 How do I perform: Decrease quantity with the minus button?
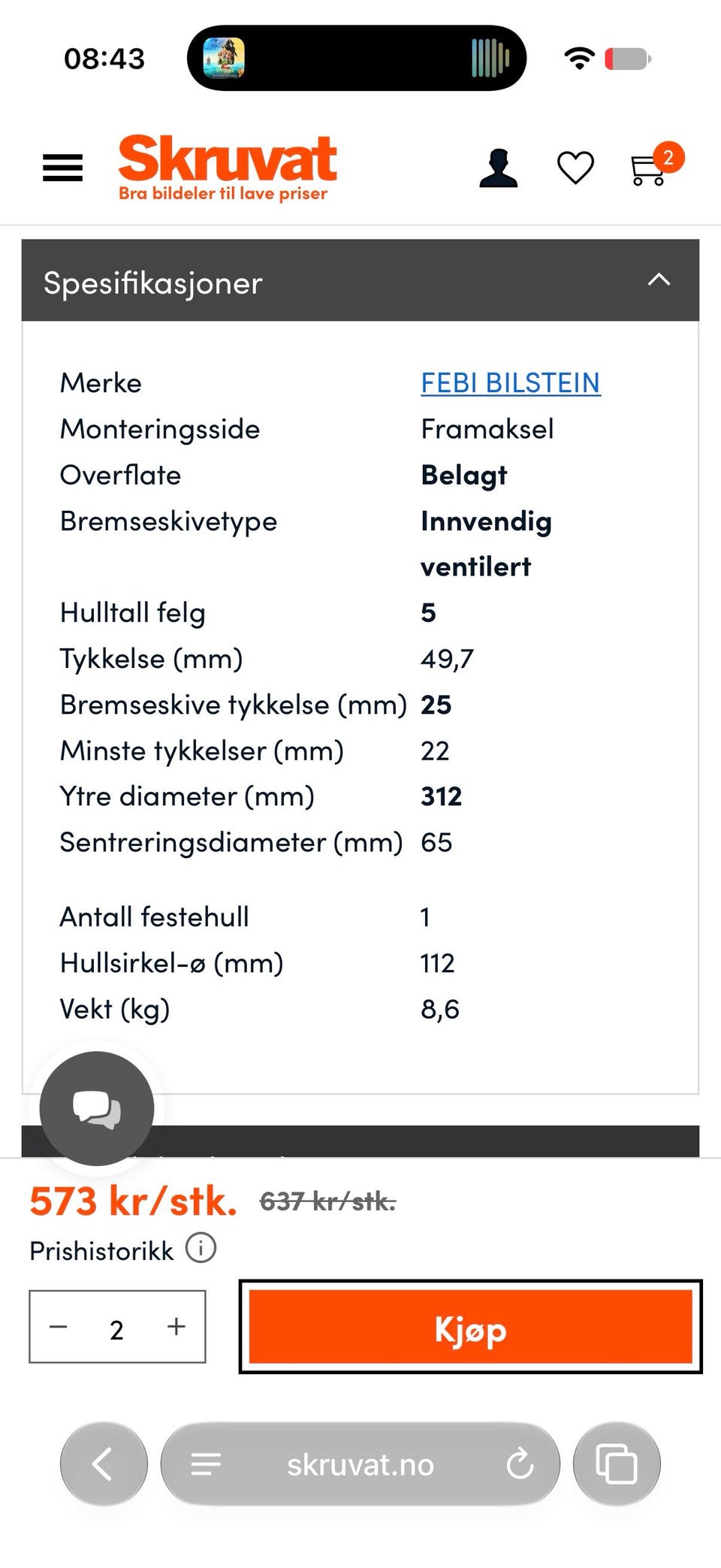click(x=59, y=1327)
